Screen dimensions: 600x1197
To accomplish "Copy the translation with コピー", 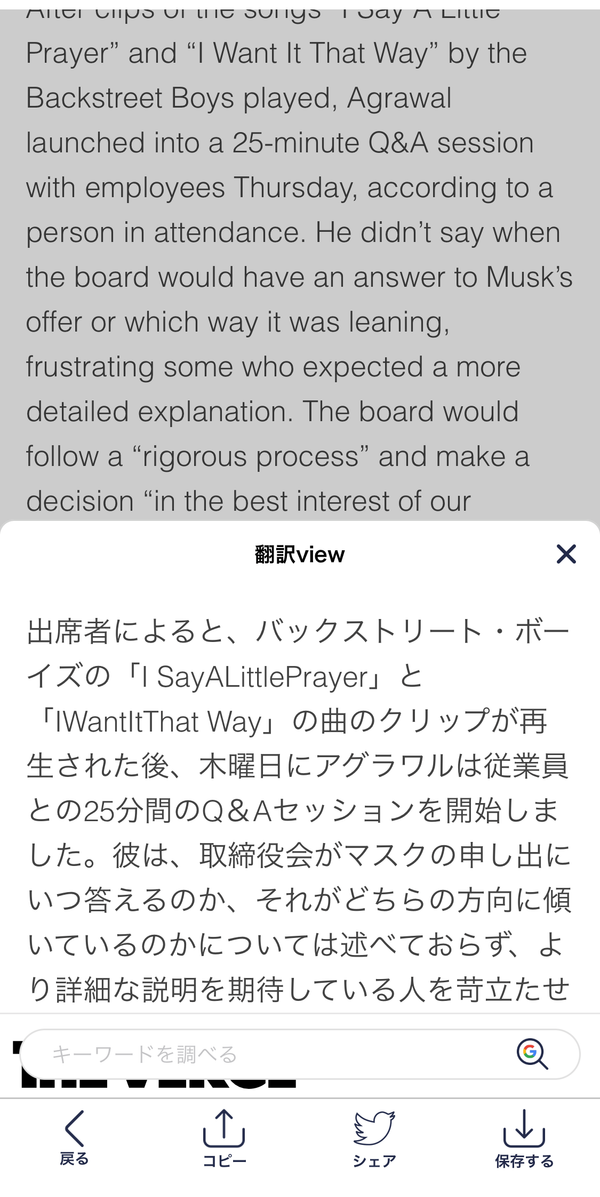I will (224, 1138).
